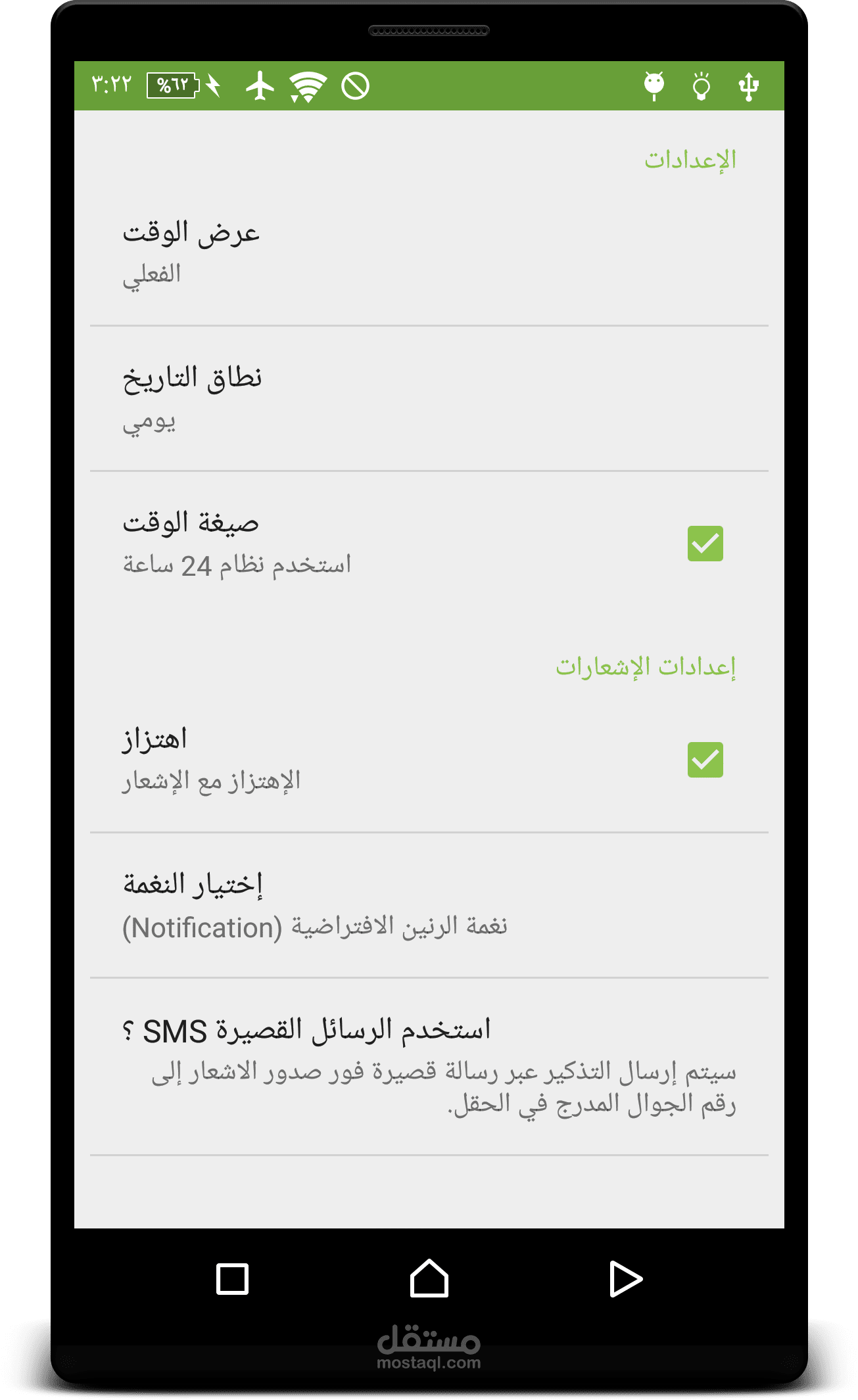This screenshot has height=1400, width=858.
Task: Go back using the triangle navigation button
Action: coord(625,1279)
